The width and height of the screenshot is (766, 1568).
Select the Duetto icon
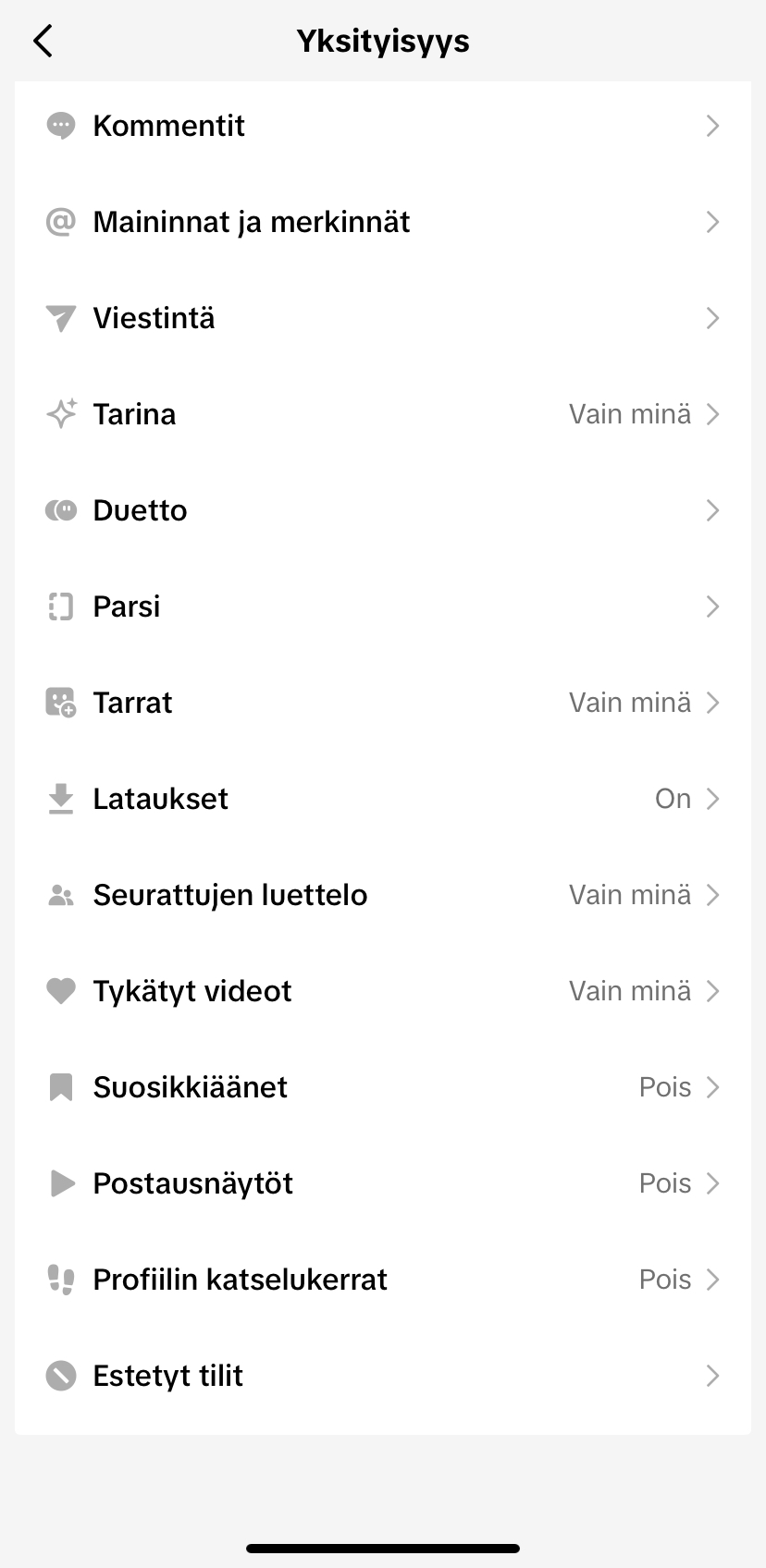point(60,510)
